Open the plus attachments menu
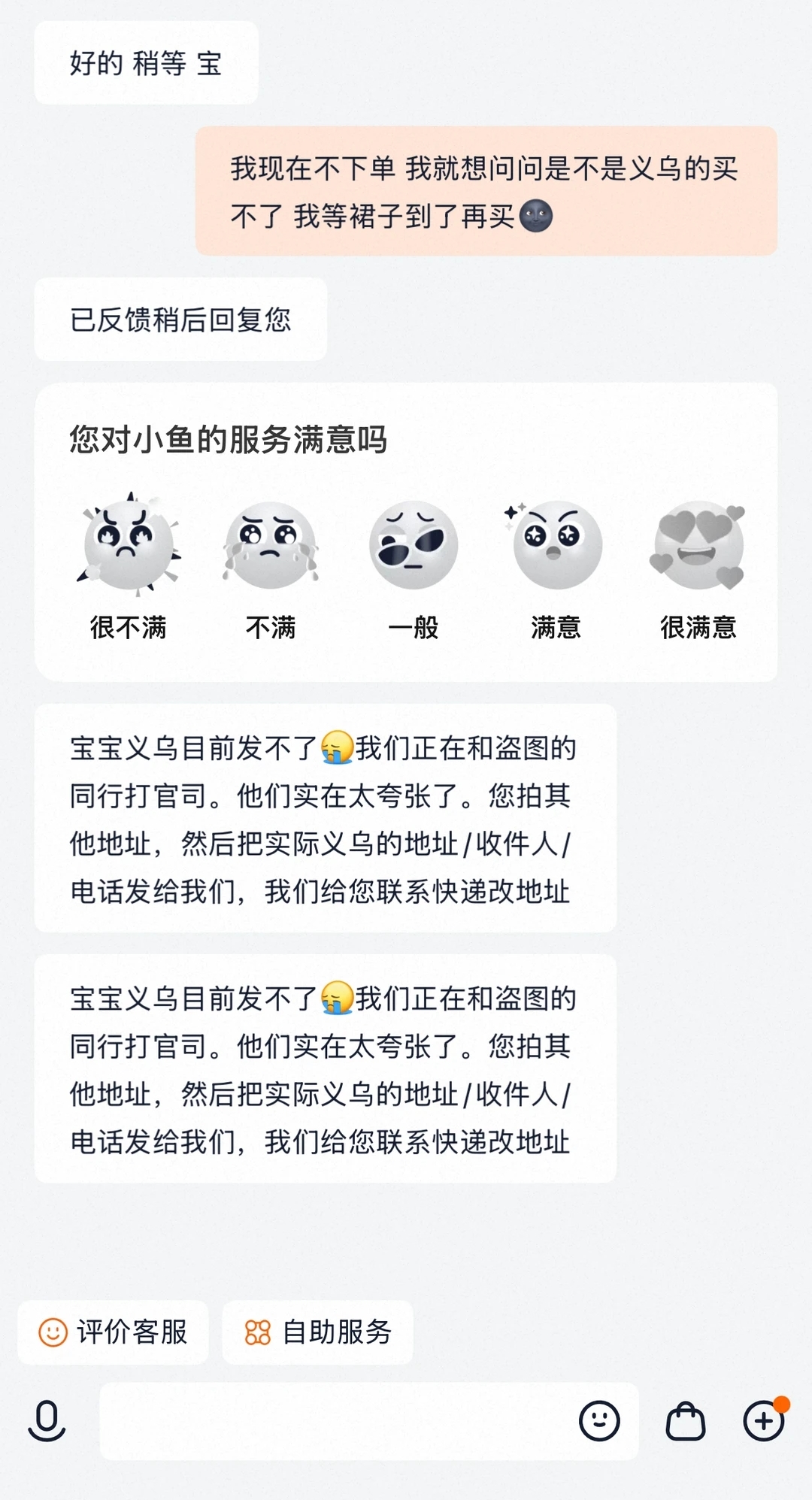This screenshot has height=1500, width=812. [x=764, y=1421]
